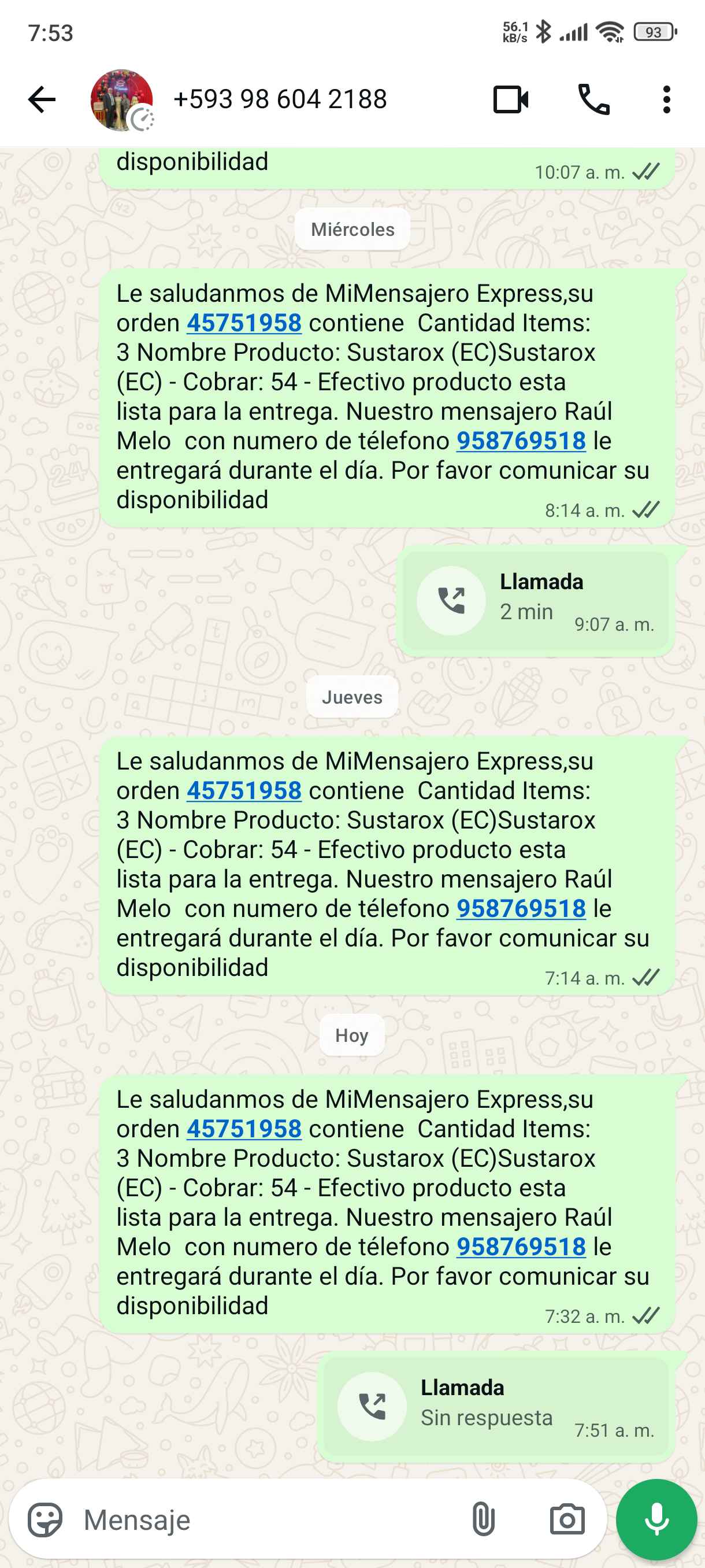The image size is (705, 1568).
Task: Tap phone number 958769518 in Miércoles message
Action: 521,441
